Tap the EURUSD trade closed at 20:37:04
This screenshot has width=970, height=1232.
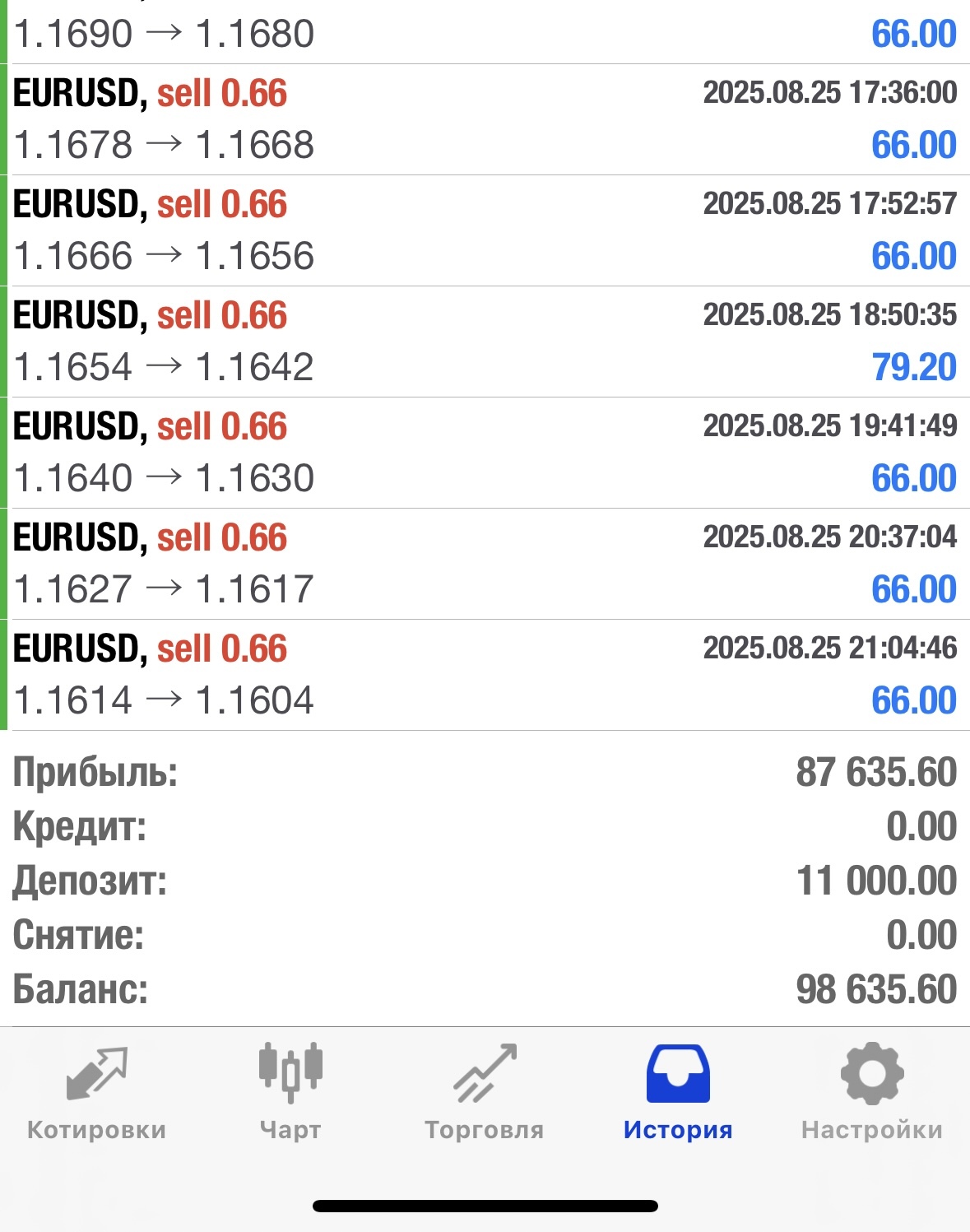pyautogui.click(x=485, y=564)
